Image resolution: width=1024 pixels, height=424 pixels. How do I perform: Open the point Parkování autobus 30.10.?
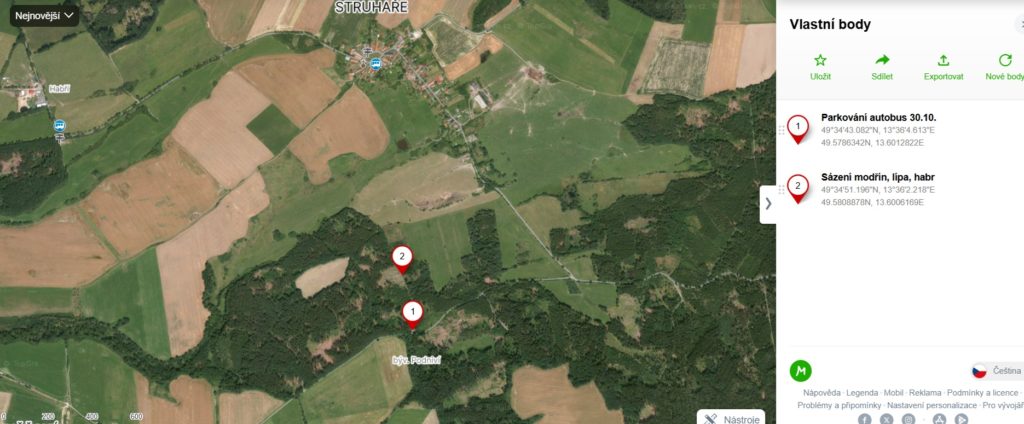(x=878, y=118)
